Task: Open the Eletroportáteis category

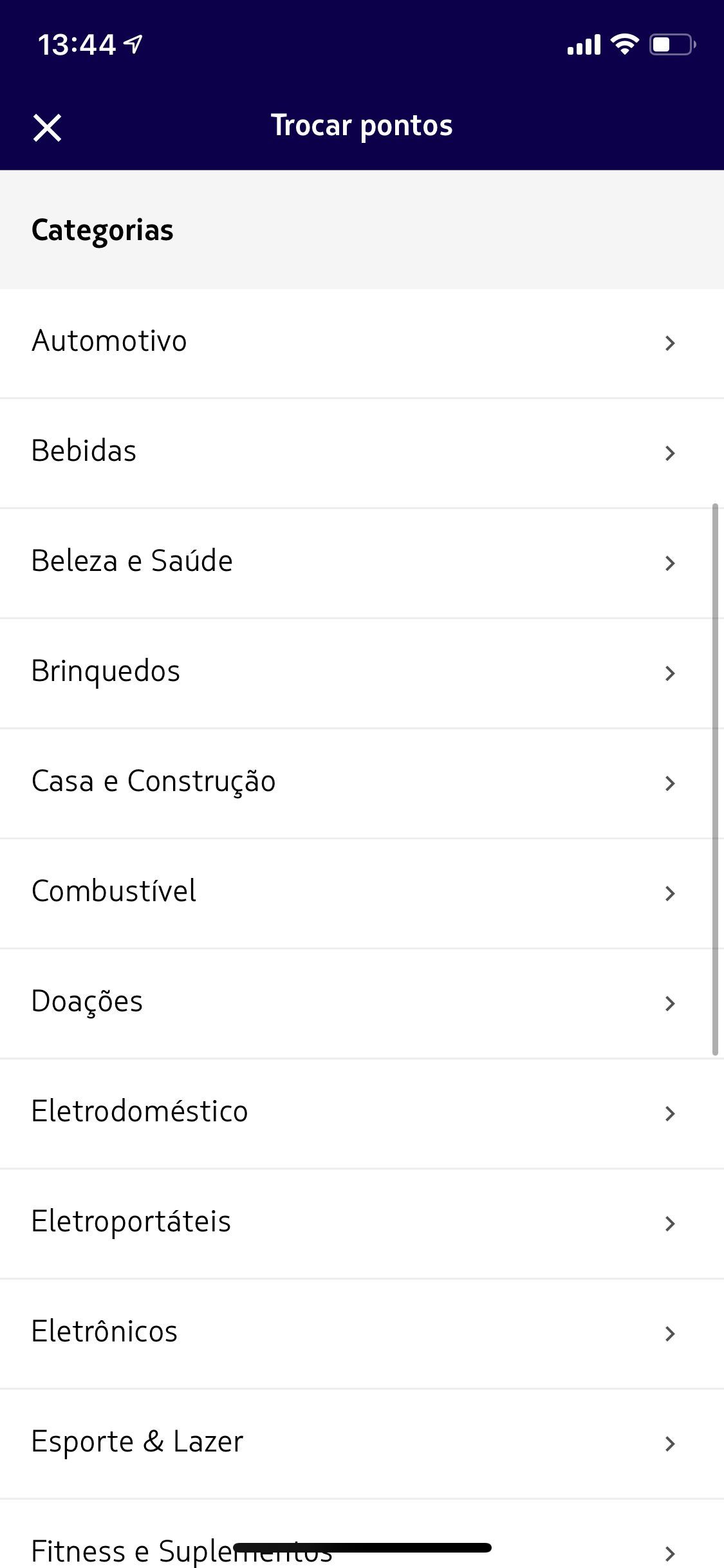Action: click(362, 1224)
